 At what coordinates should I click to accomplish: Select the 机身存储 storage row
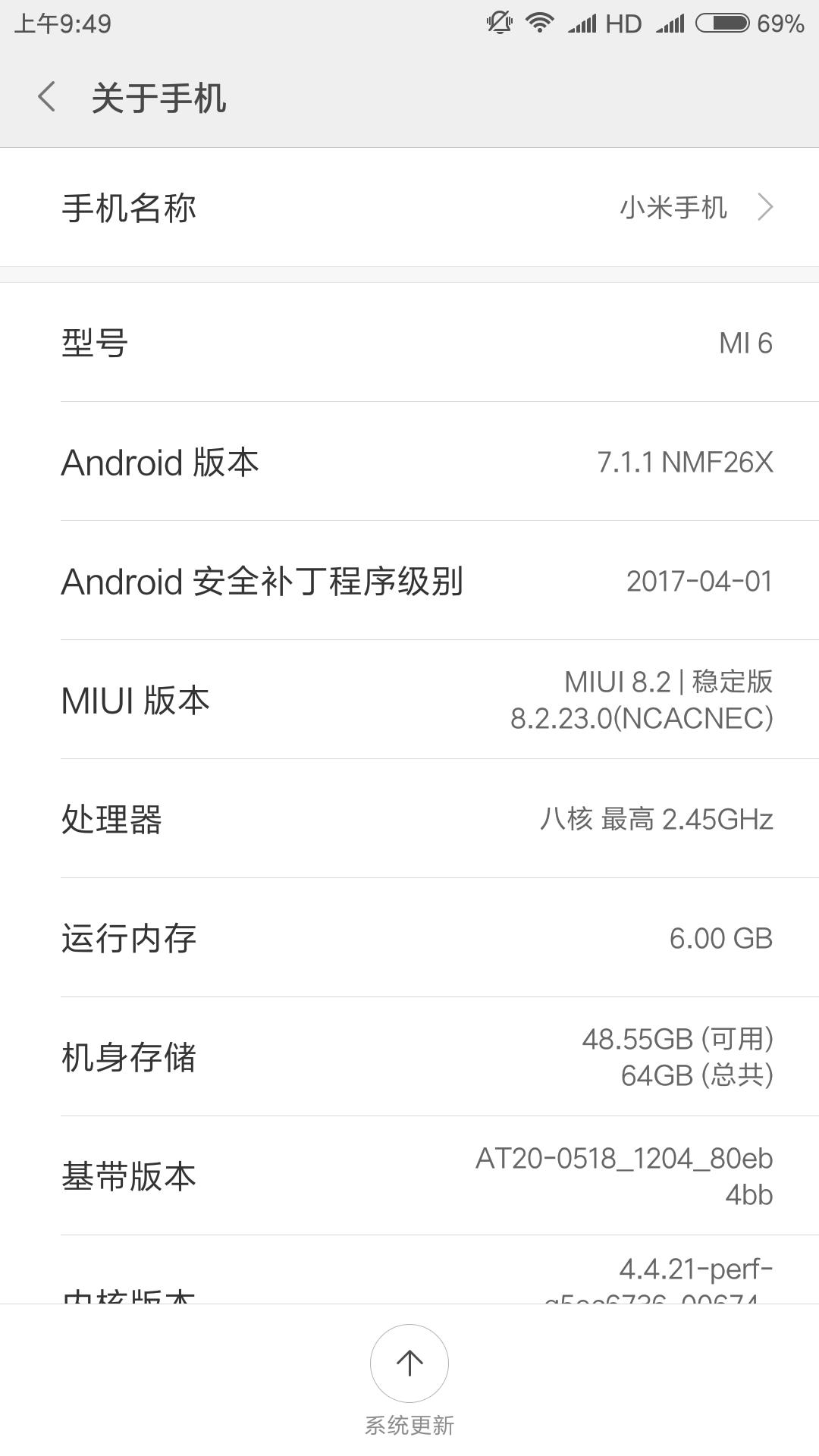tap(409, 1057)
